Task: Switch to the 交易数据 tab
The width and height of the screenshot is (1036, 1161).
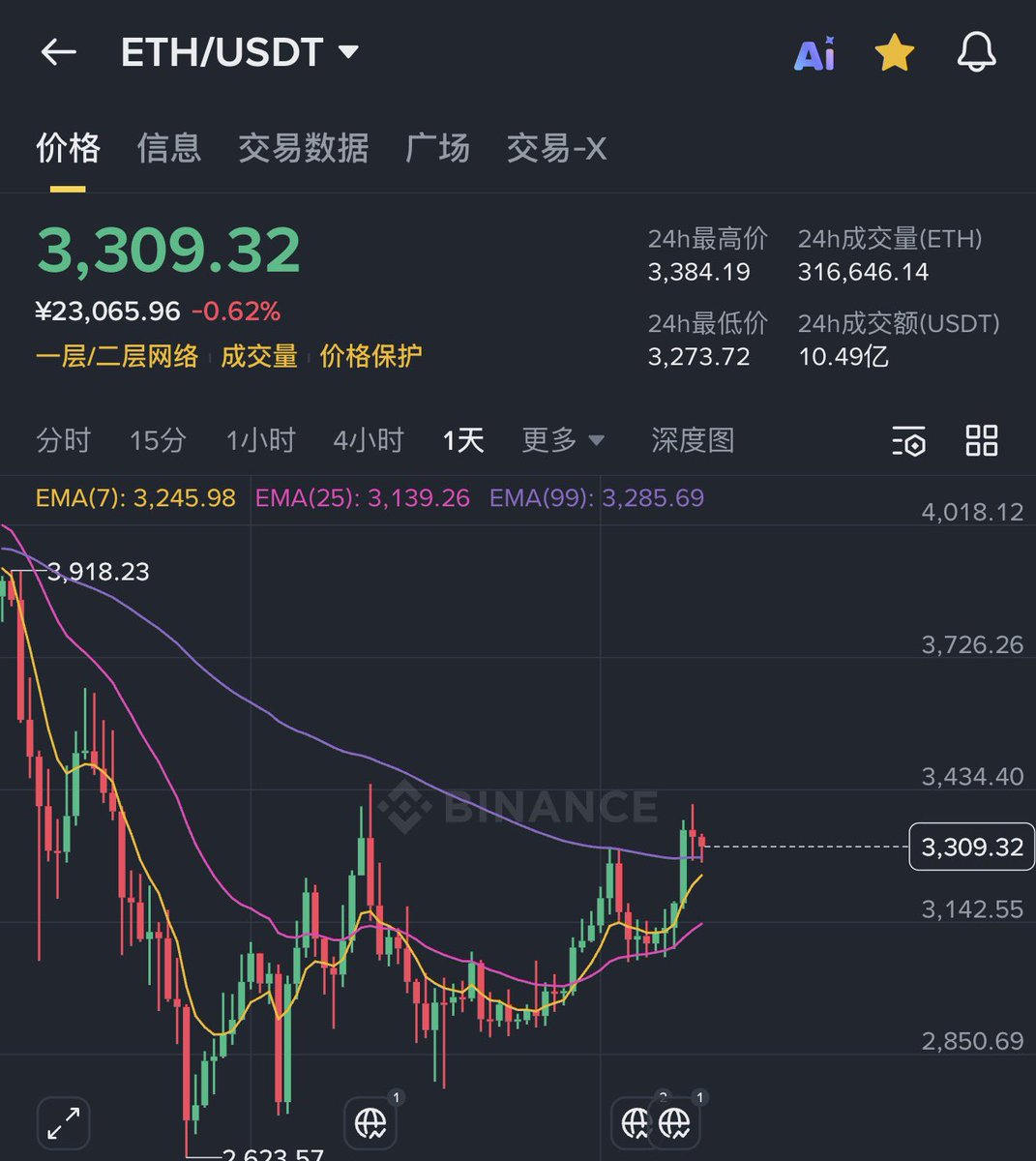Action: [x=303, y=148]
